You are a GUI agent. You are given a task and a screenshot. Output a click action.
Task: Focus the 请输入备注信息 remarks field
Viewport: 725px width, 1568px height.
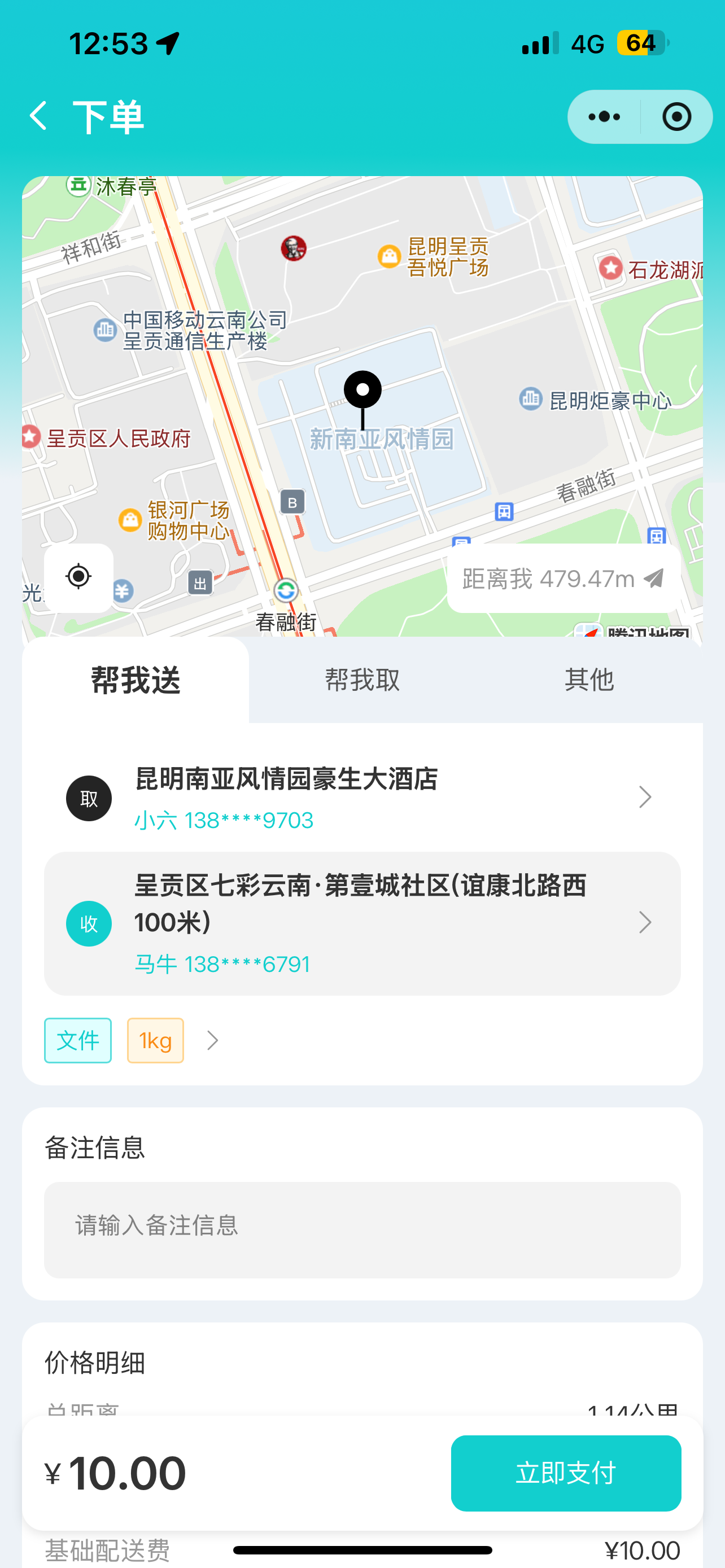362,1229
